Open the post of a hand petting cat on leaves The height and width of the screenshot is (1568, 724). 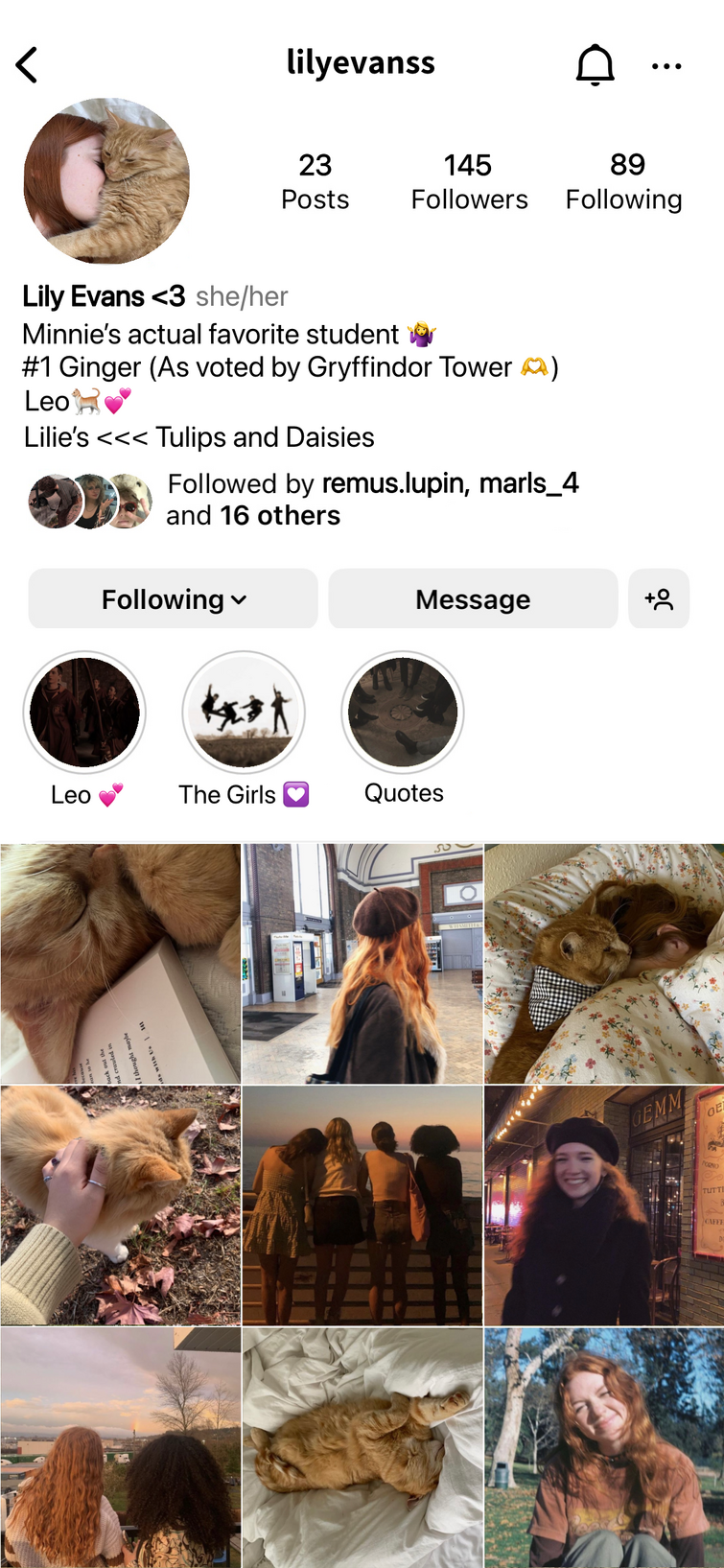(x=120, y=1205)
